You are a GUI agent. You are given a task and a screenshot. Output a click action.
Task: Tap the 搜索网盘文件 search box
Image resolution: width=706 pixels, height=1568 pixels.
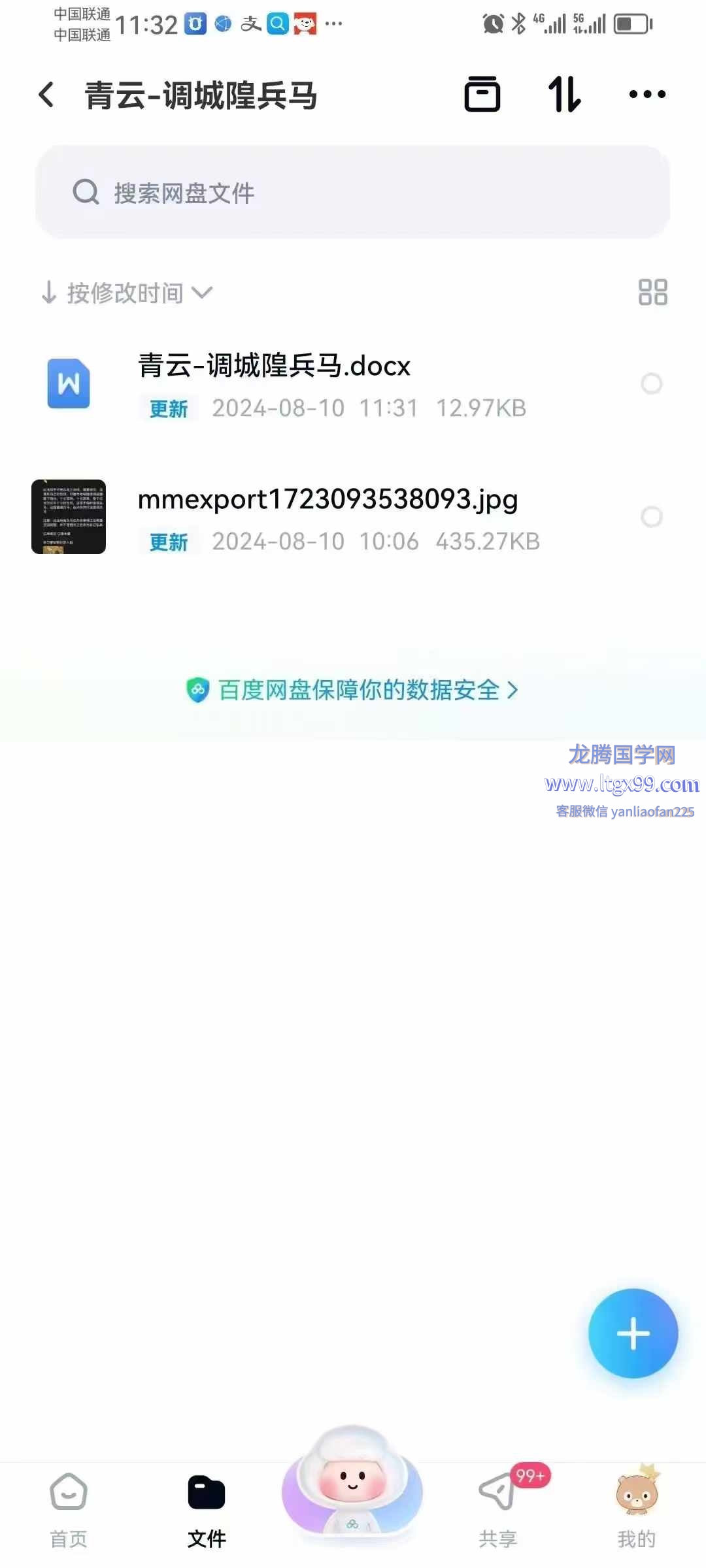[353, 193]
